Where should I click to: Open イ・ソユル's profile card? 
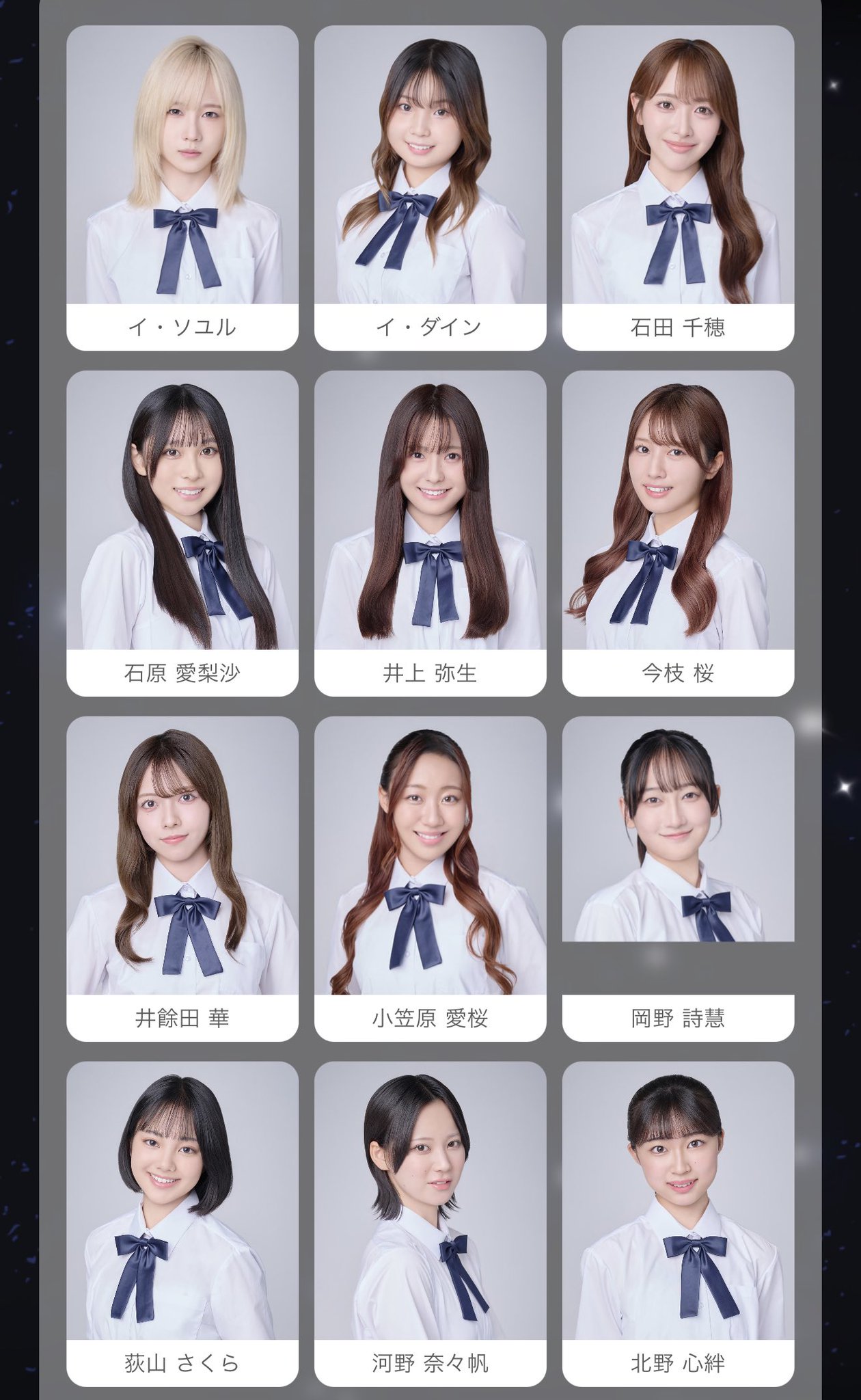[x=182, y=188]
